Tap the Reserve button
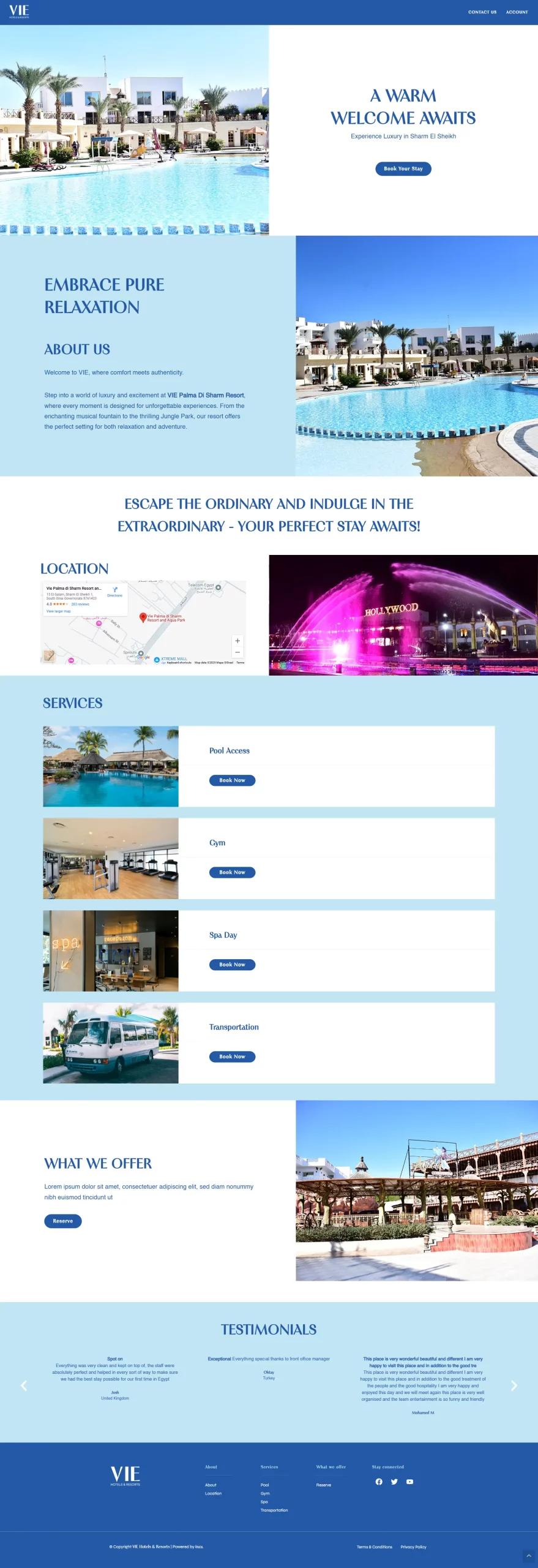 (62, 1221)
